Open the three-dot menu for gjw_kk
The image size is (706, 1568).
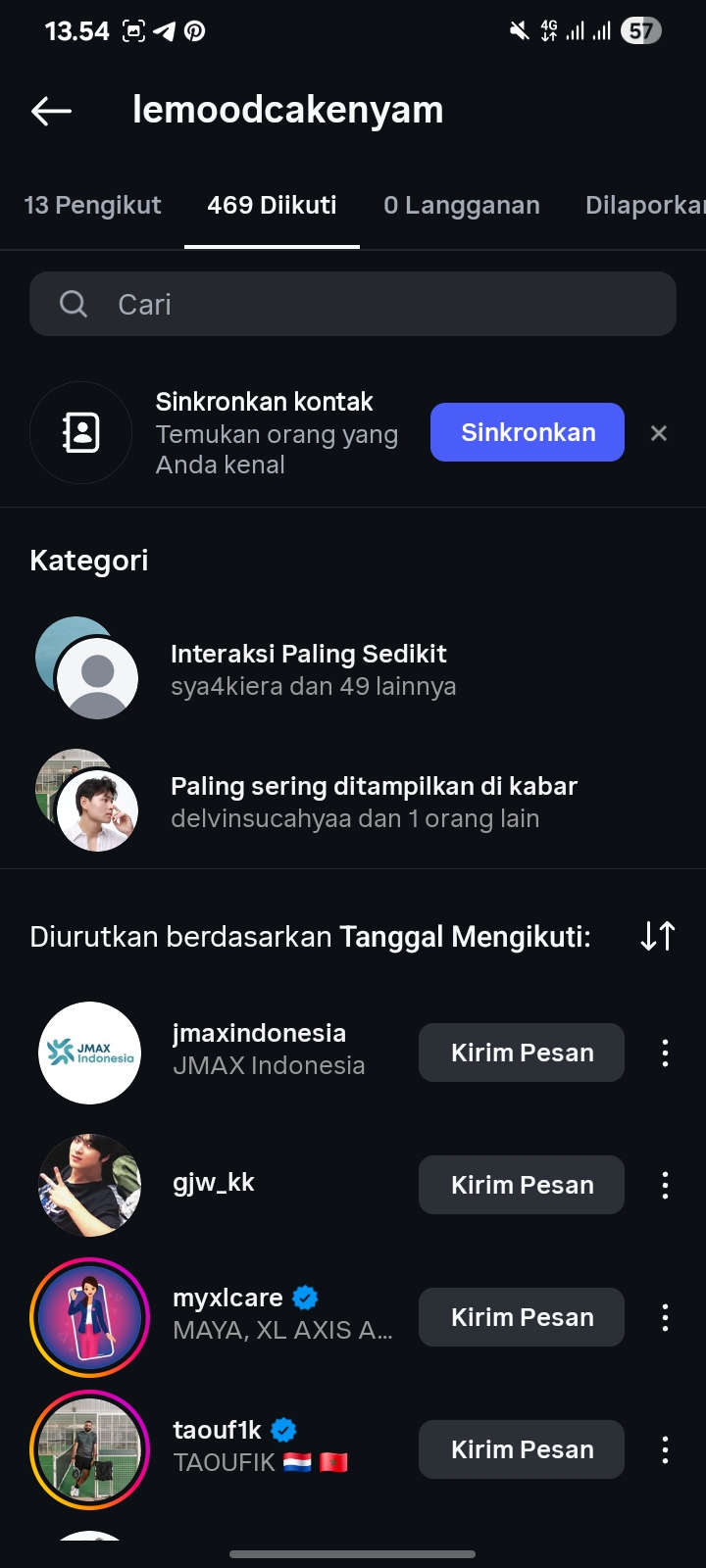tap(665, 1185)
